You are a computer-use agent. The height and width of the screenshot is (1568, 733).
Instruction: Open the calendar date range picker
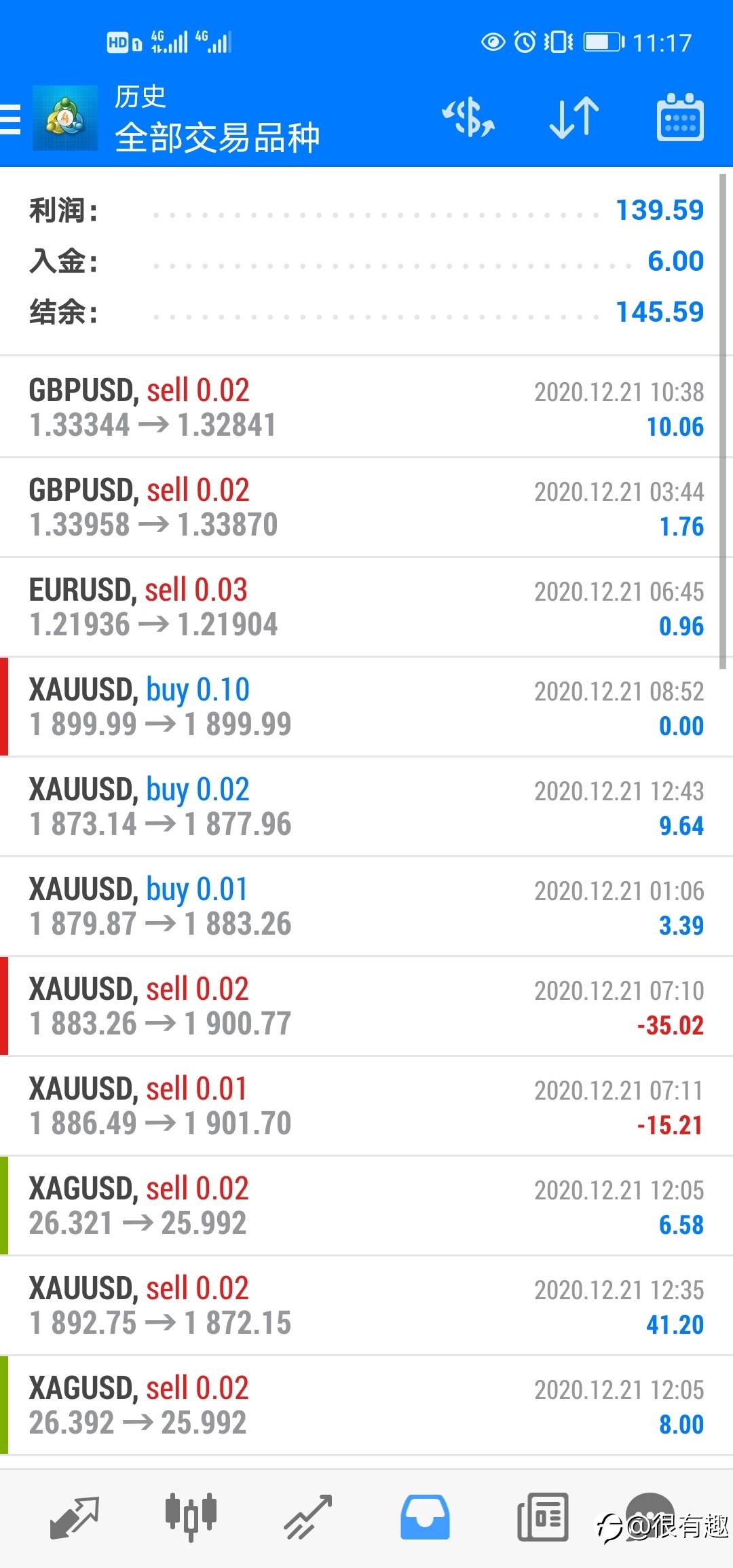pyautogui.click(x=679, y=117)
